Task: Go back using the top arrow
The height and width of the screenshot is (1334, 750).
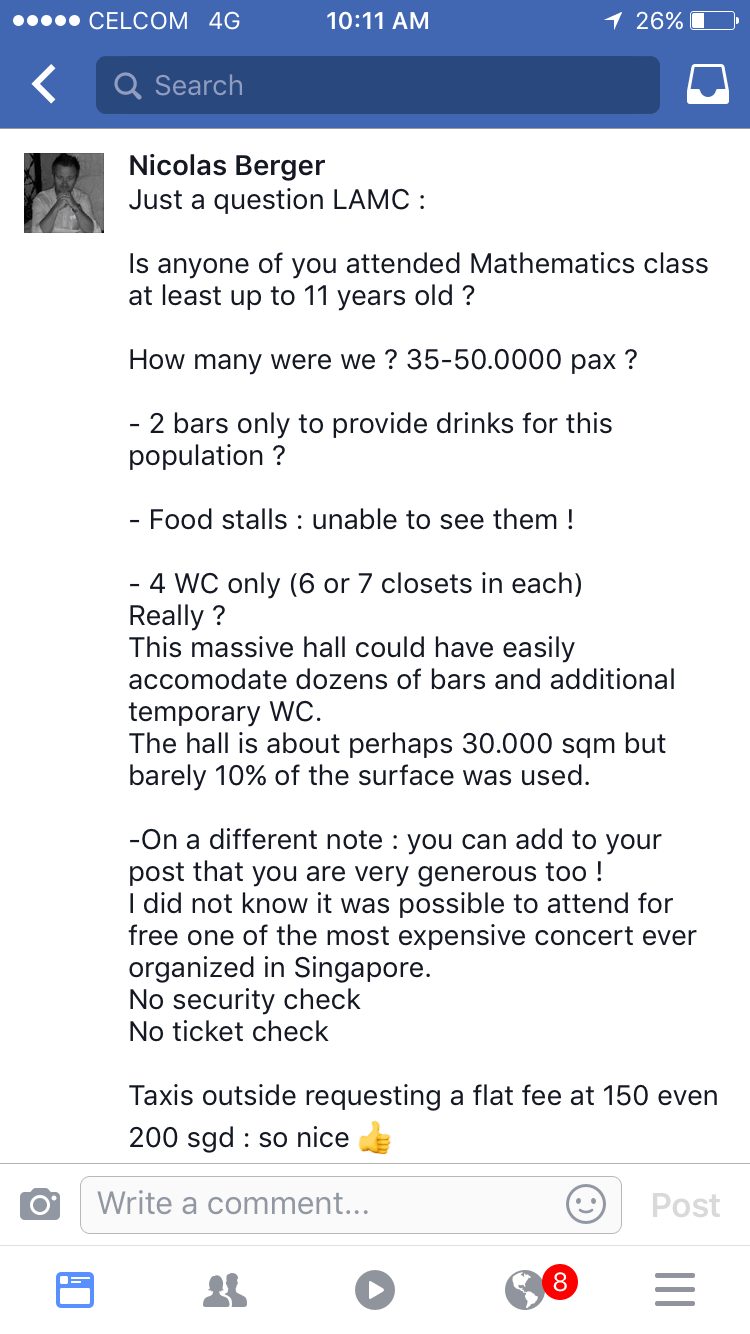Action: [x=44, y=85]
